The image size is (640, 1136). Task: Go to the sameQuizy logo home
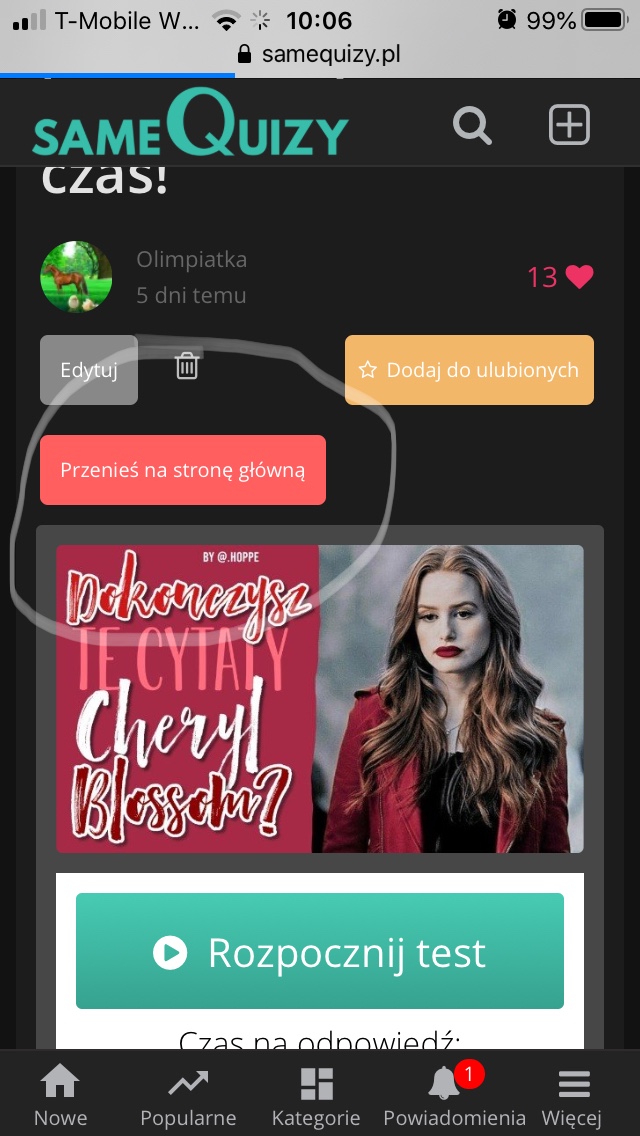(x=190, y=126)
